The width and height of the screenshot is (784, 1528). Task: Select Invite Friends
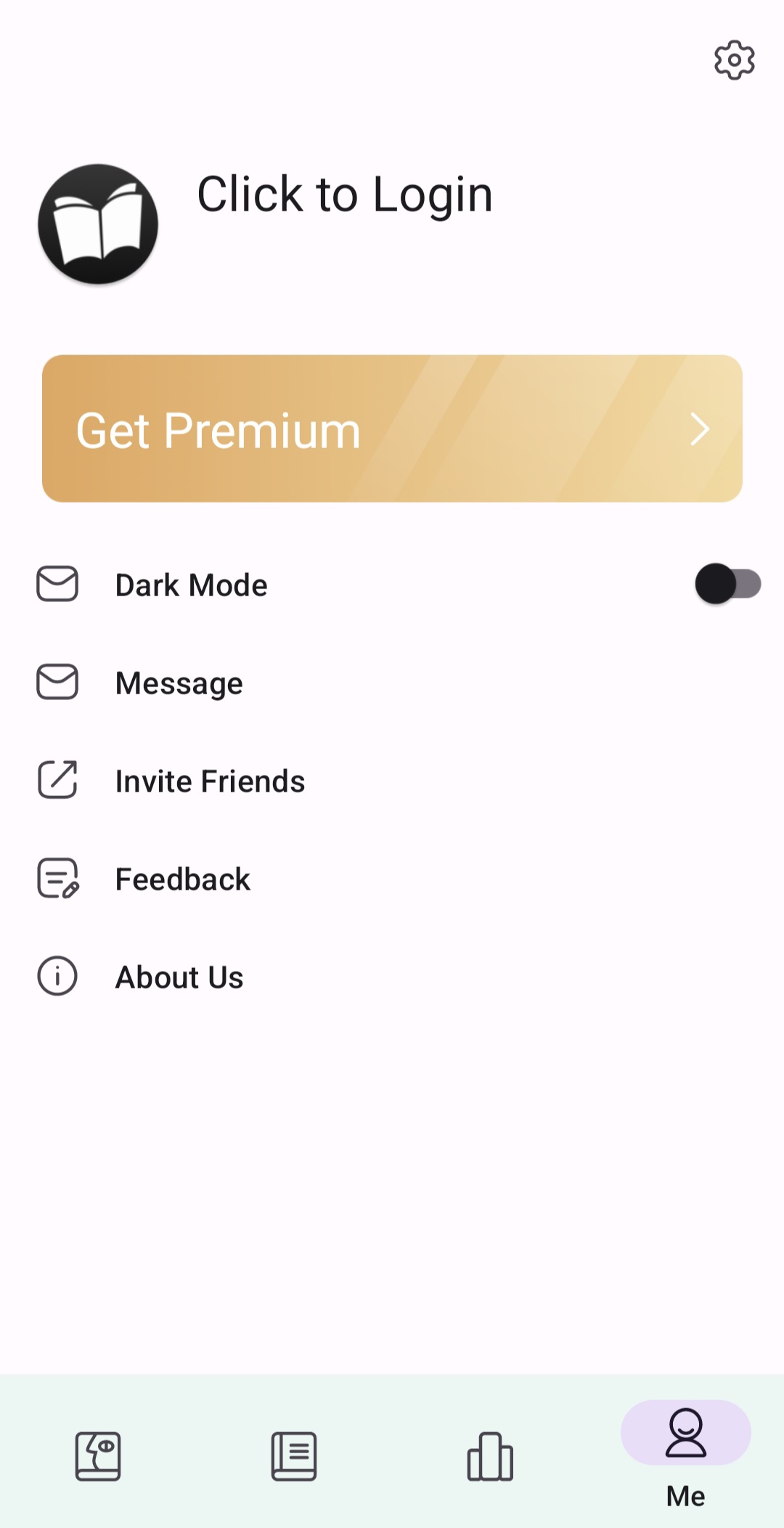tap(209, 781)
